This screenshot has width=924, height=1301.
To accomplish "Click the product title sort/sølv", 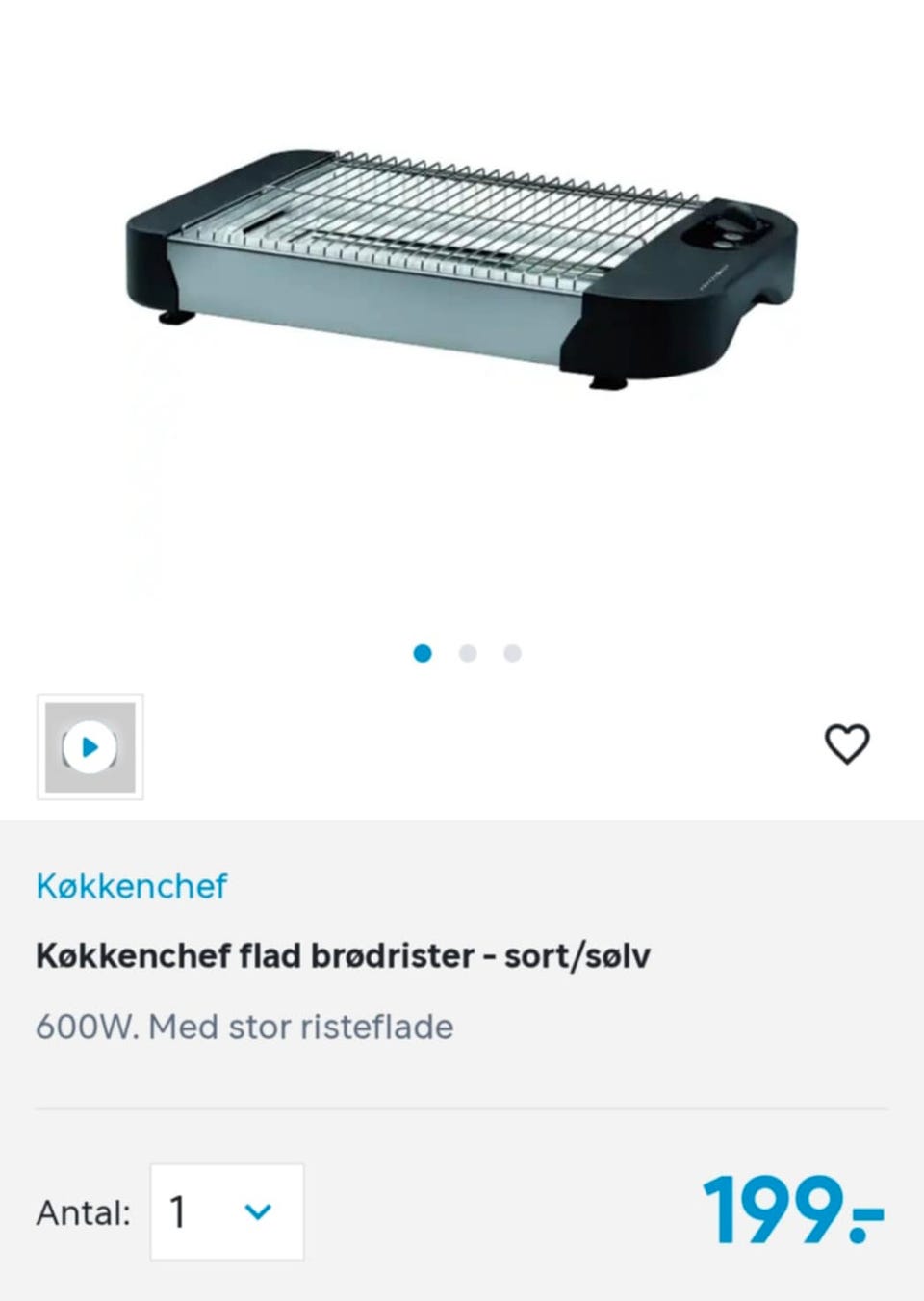I will 344,954.
